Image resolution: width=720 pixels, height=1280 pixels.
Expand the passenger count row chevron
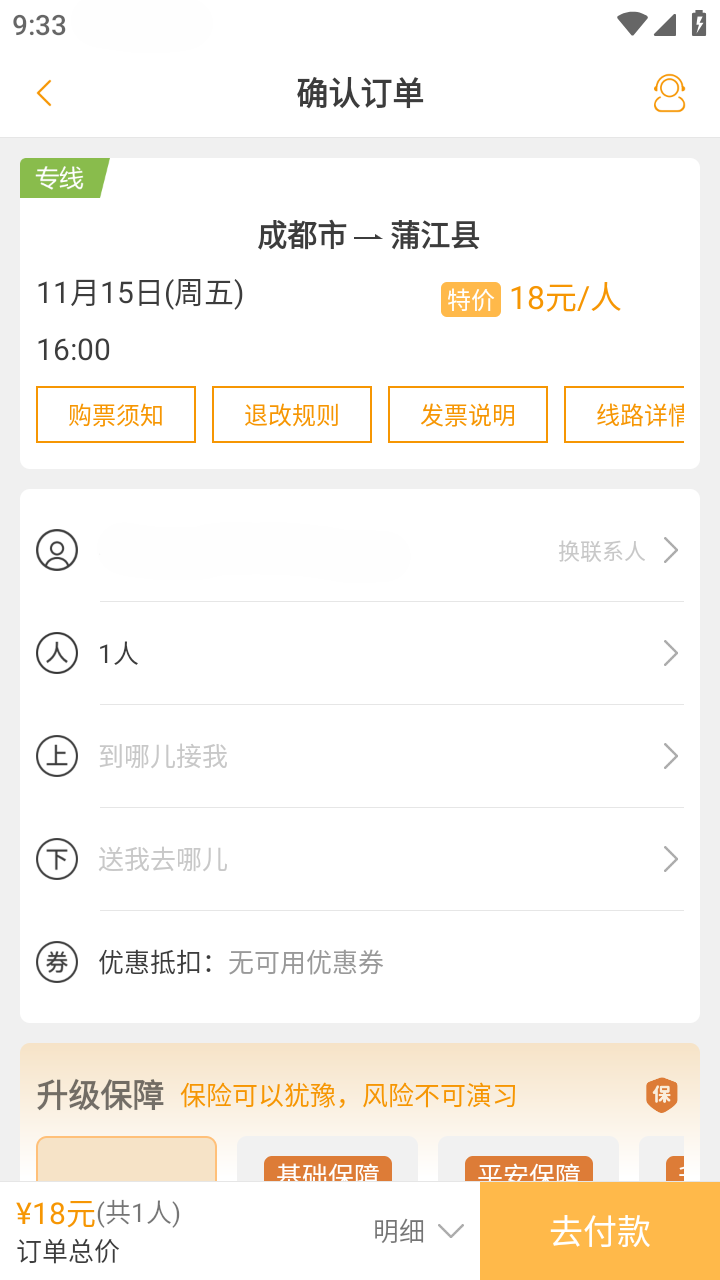[x=671, y=653]
